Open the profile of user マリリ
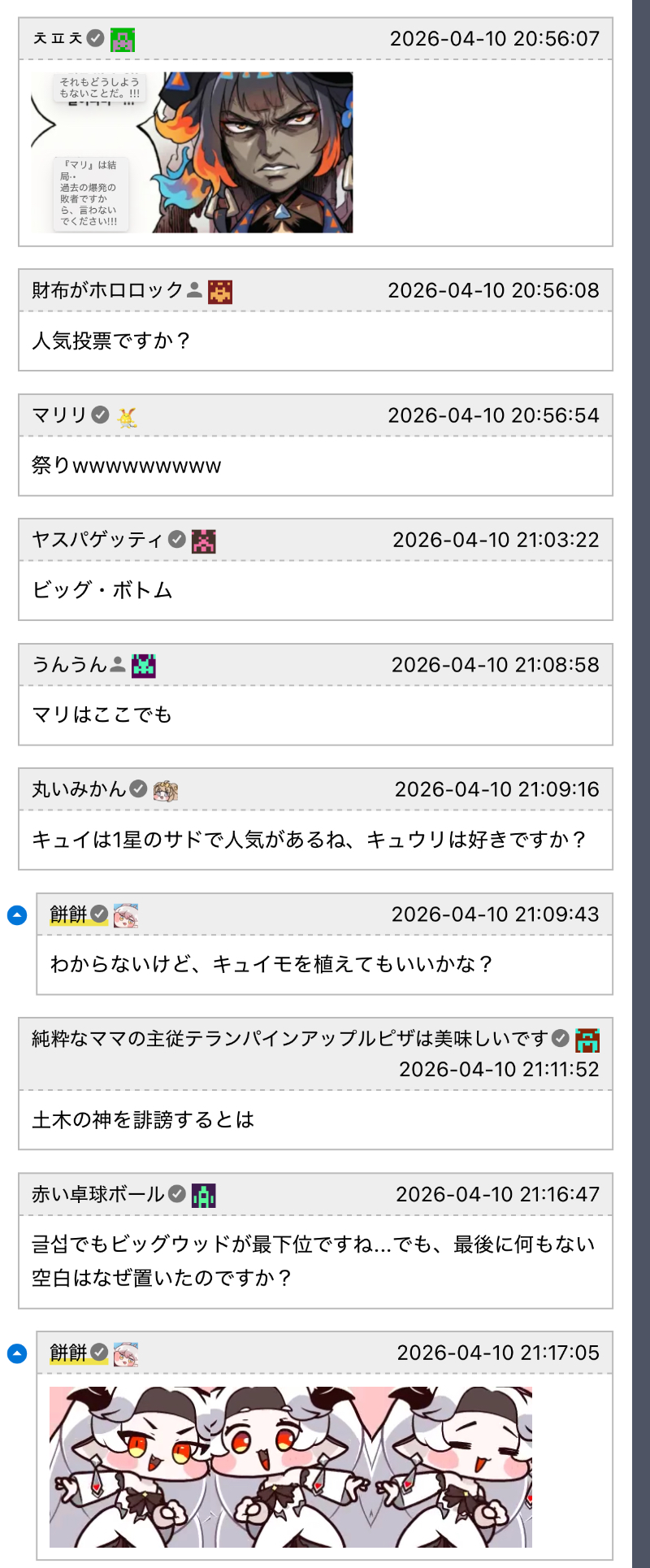This screenshot has width=650, height=1568. tap(59, 415)
